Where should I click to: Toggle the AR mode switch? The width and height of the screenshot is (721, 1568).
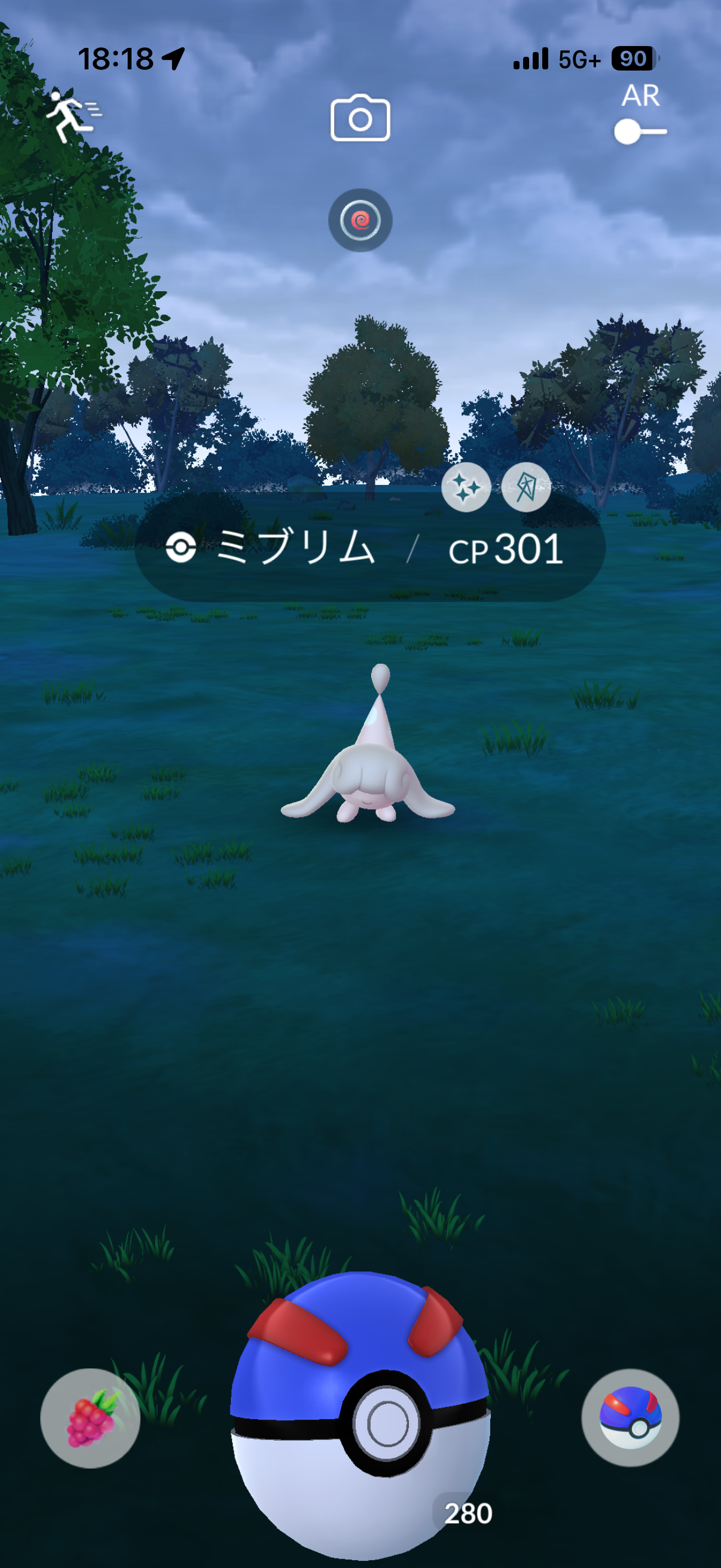(640, 132)
